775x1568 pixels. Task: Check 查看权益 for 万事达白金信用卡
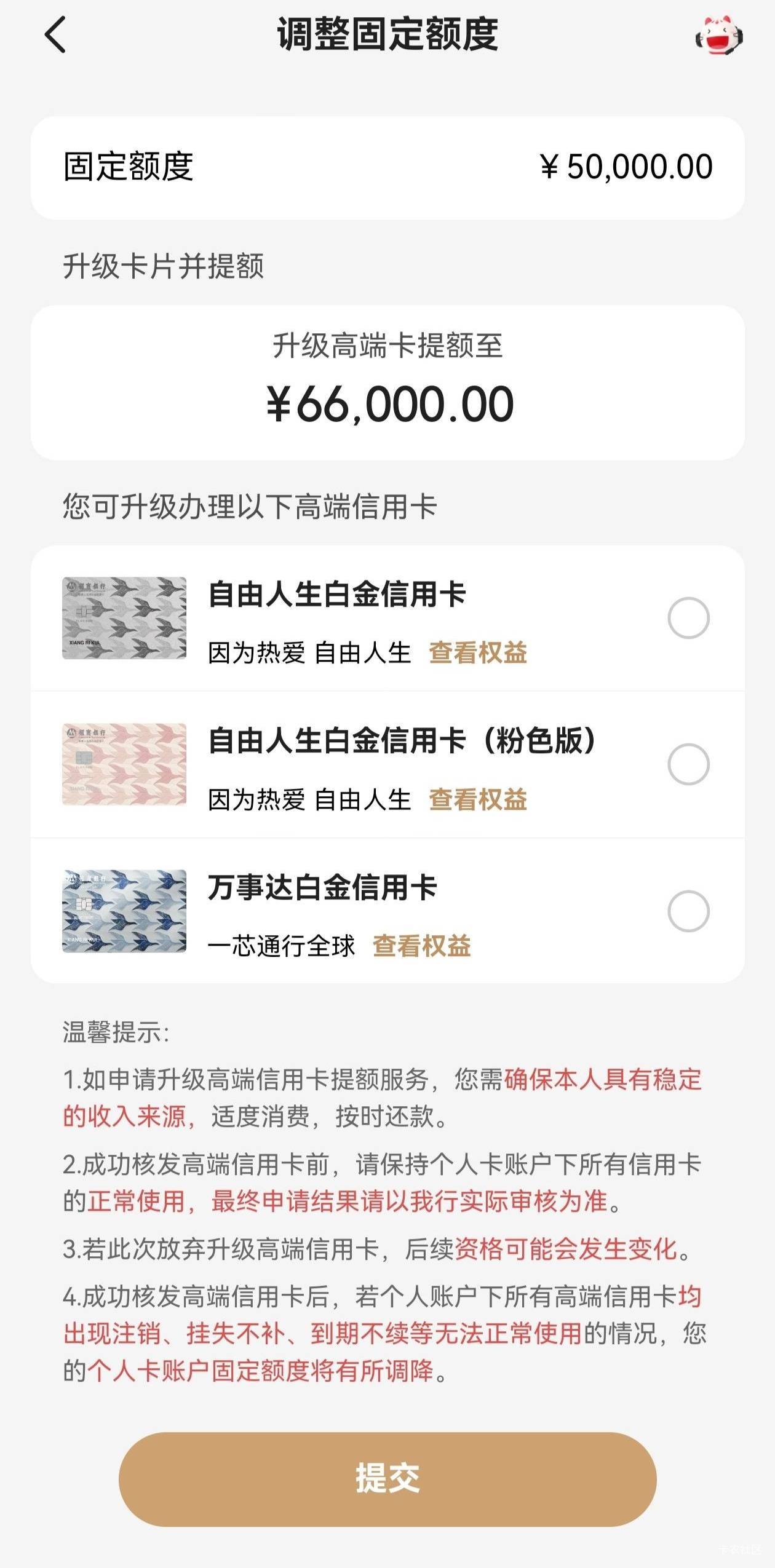[422, 946]
